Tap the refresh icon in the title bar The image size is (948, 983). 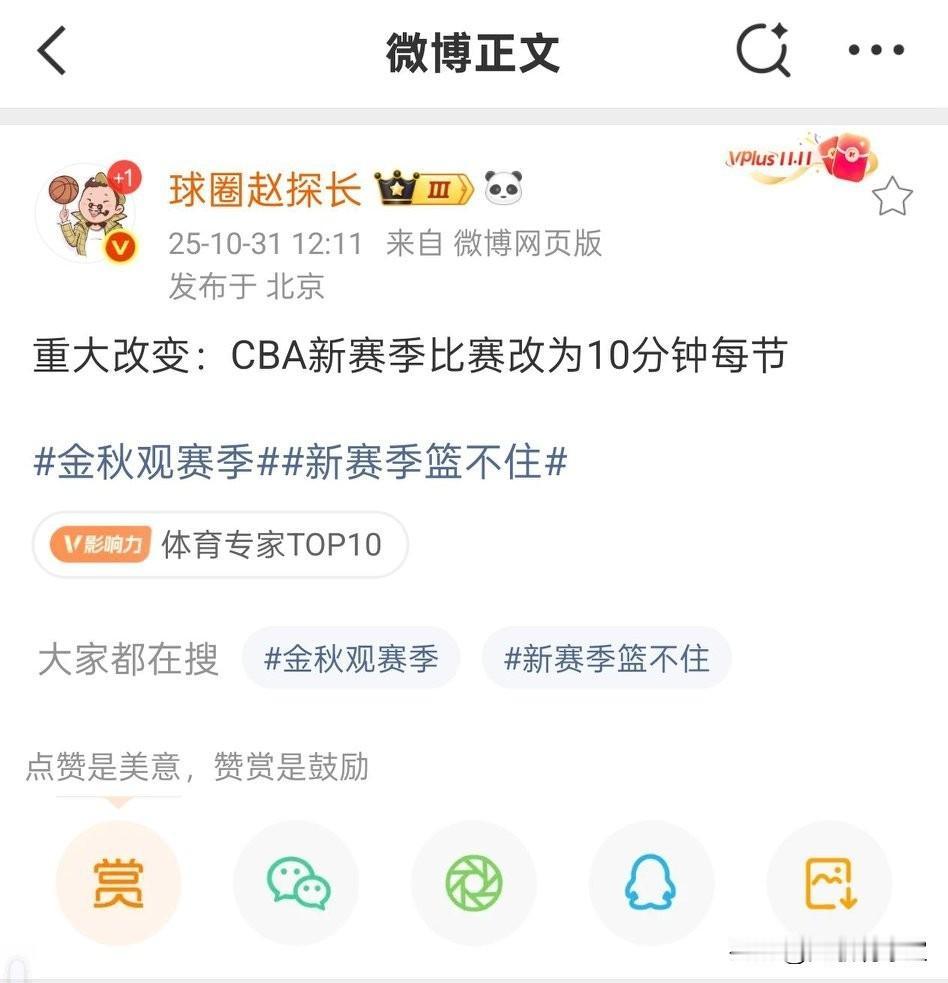[765, 52]
